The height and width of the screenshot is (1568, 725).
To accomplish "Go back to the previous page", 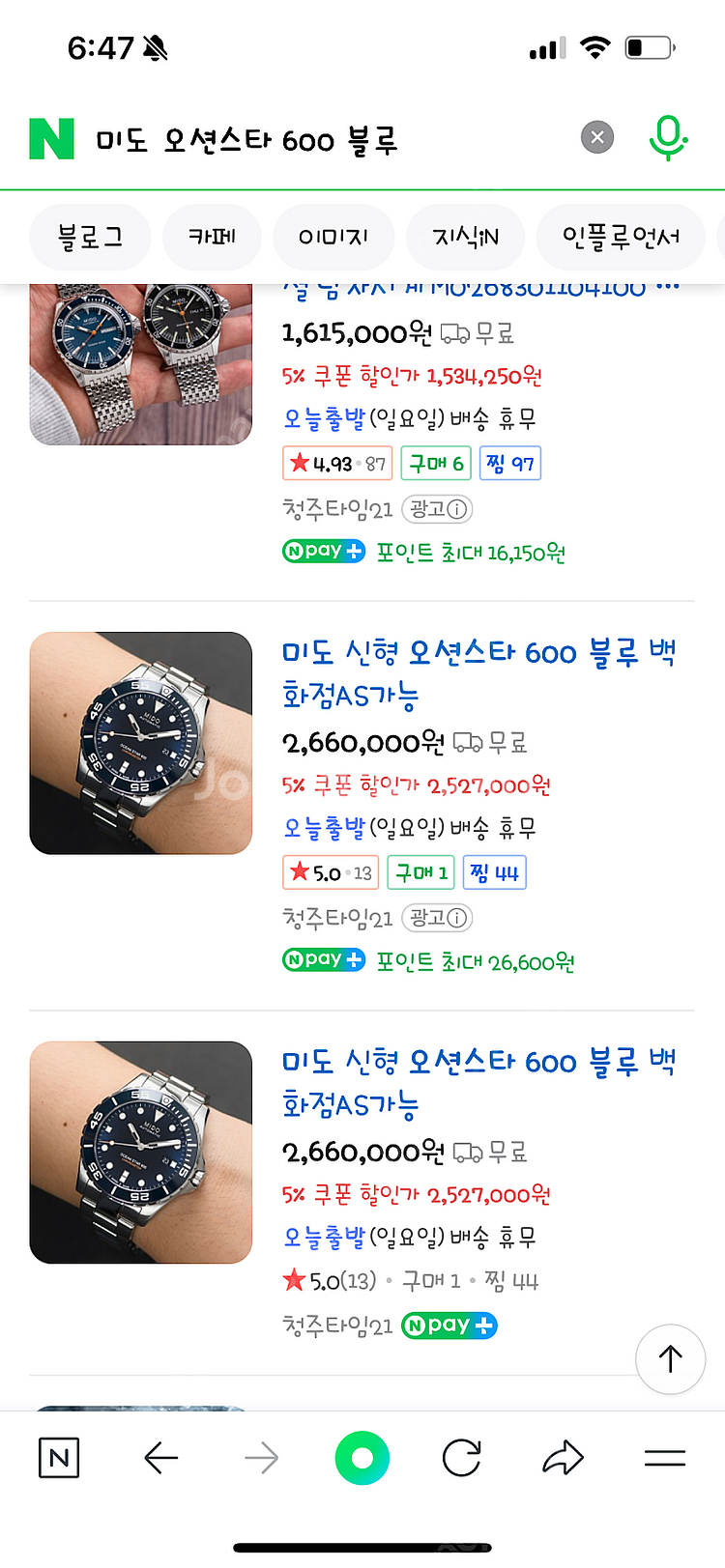I will click(x=160, y=1458).
